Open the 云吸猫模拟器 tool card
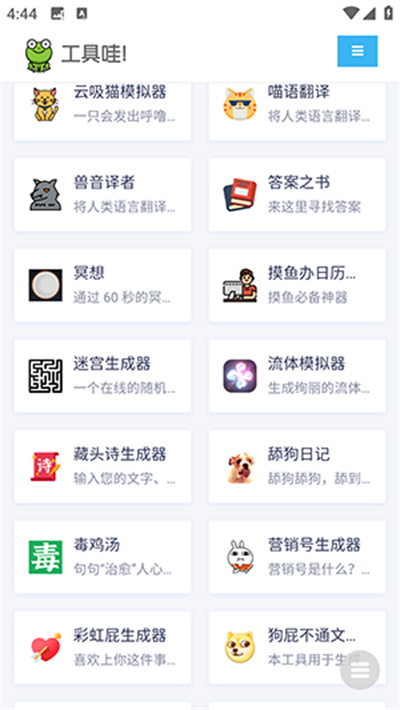Image resolution: width=400 pixels, height=710 pixels. (103, 111)
